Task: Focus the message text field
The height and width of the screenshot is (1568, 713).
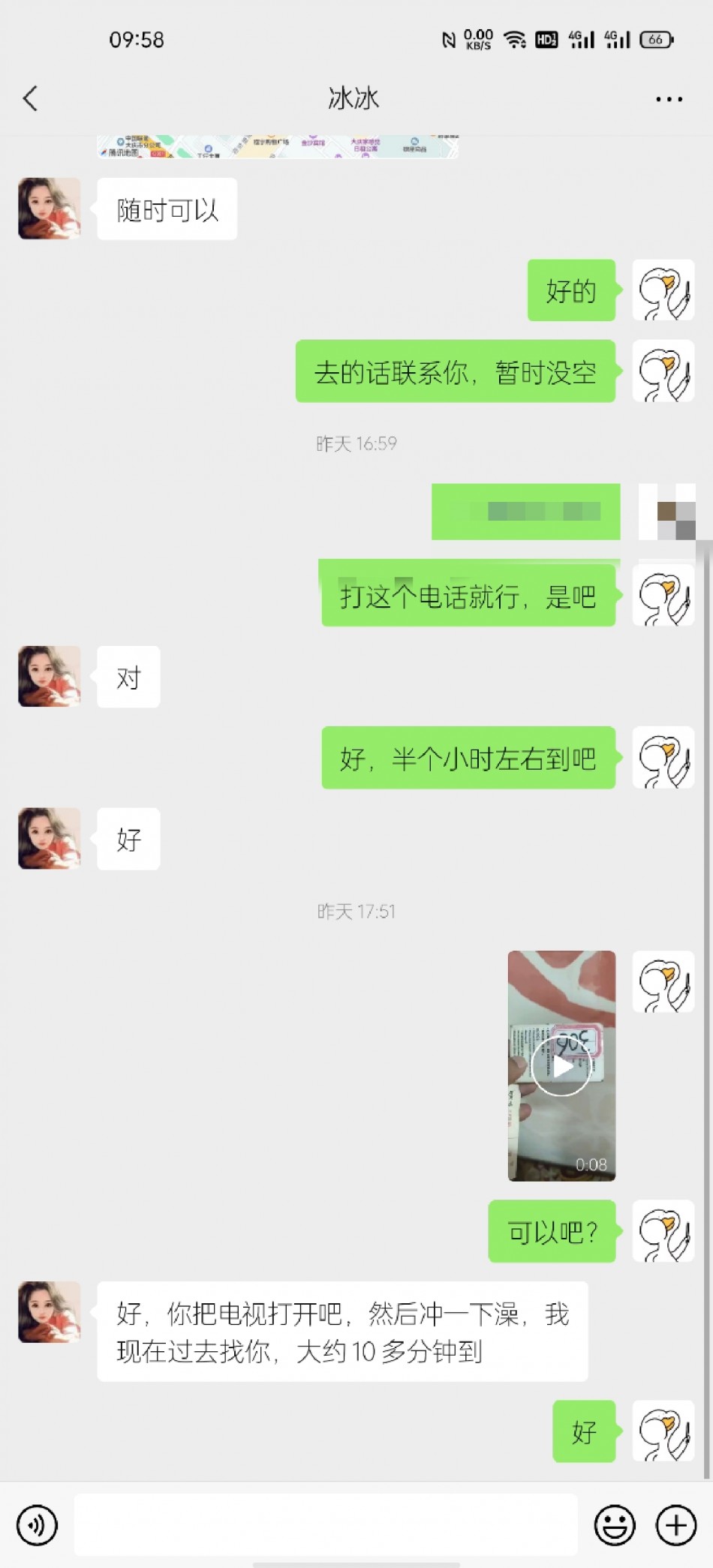Action: [325, 1525]
